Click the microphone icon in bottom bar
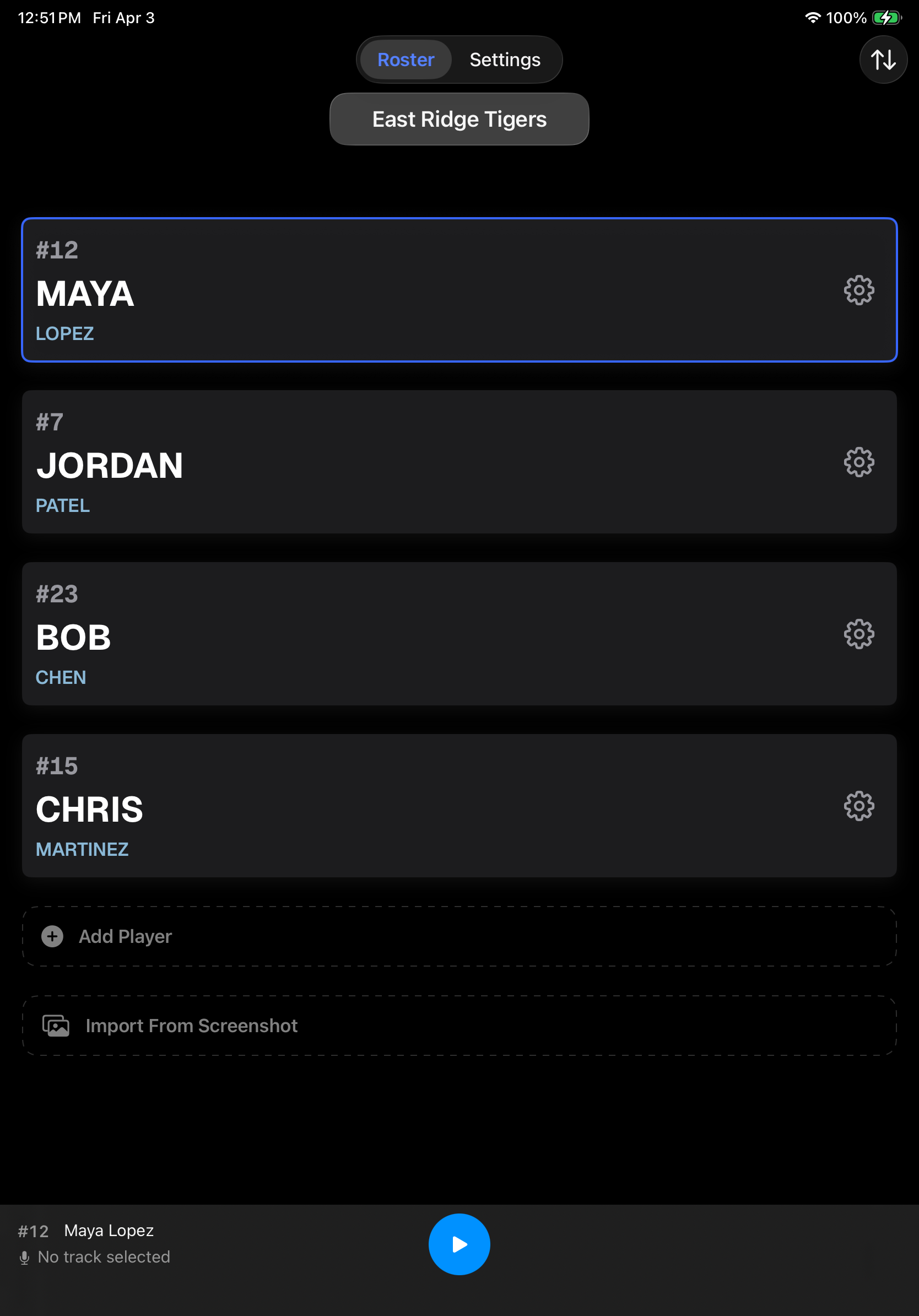 click(x=25, y=1257)
